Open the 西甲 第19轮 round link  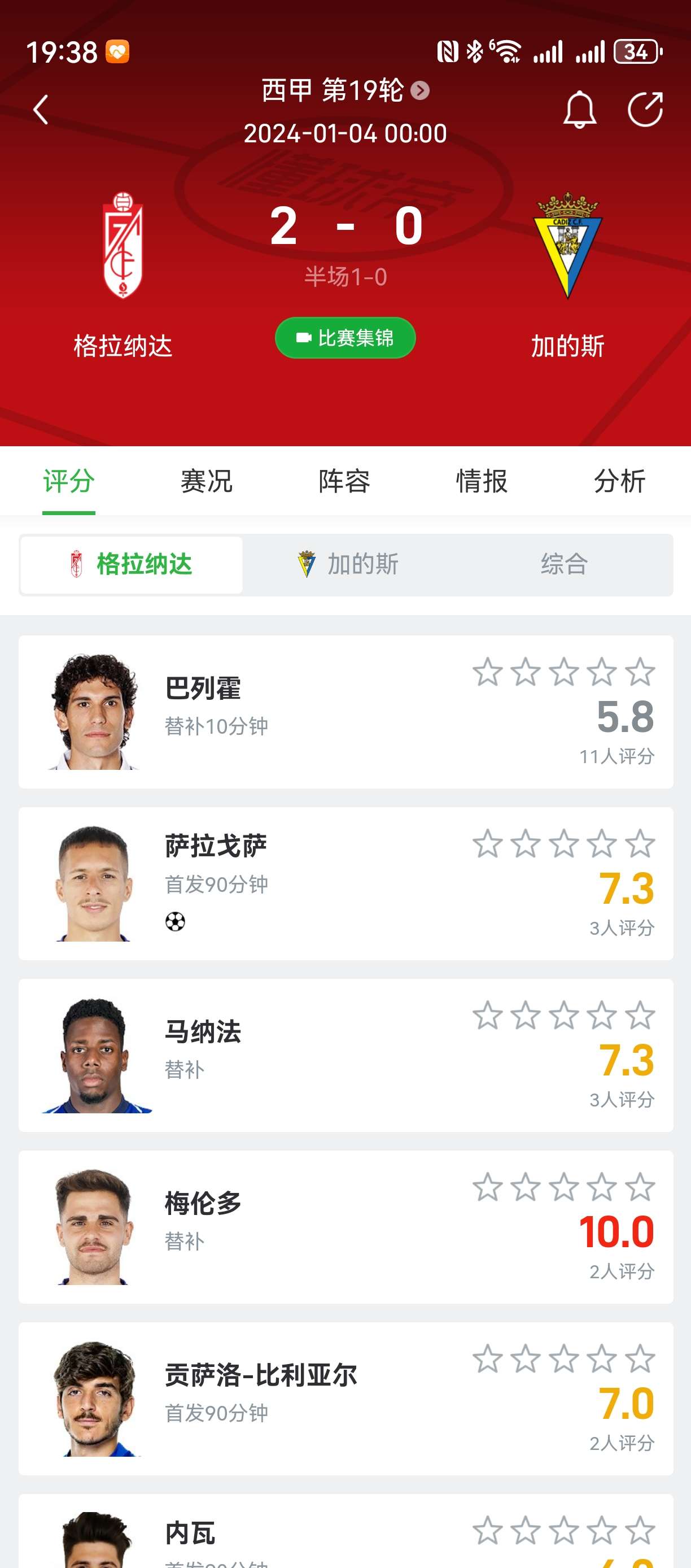[345, 91]
